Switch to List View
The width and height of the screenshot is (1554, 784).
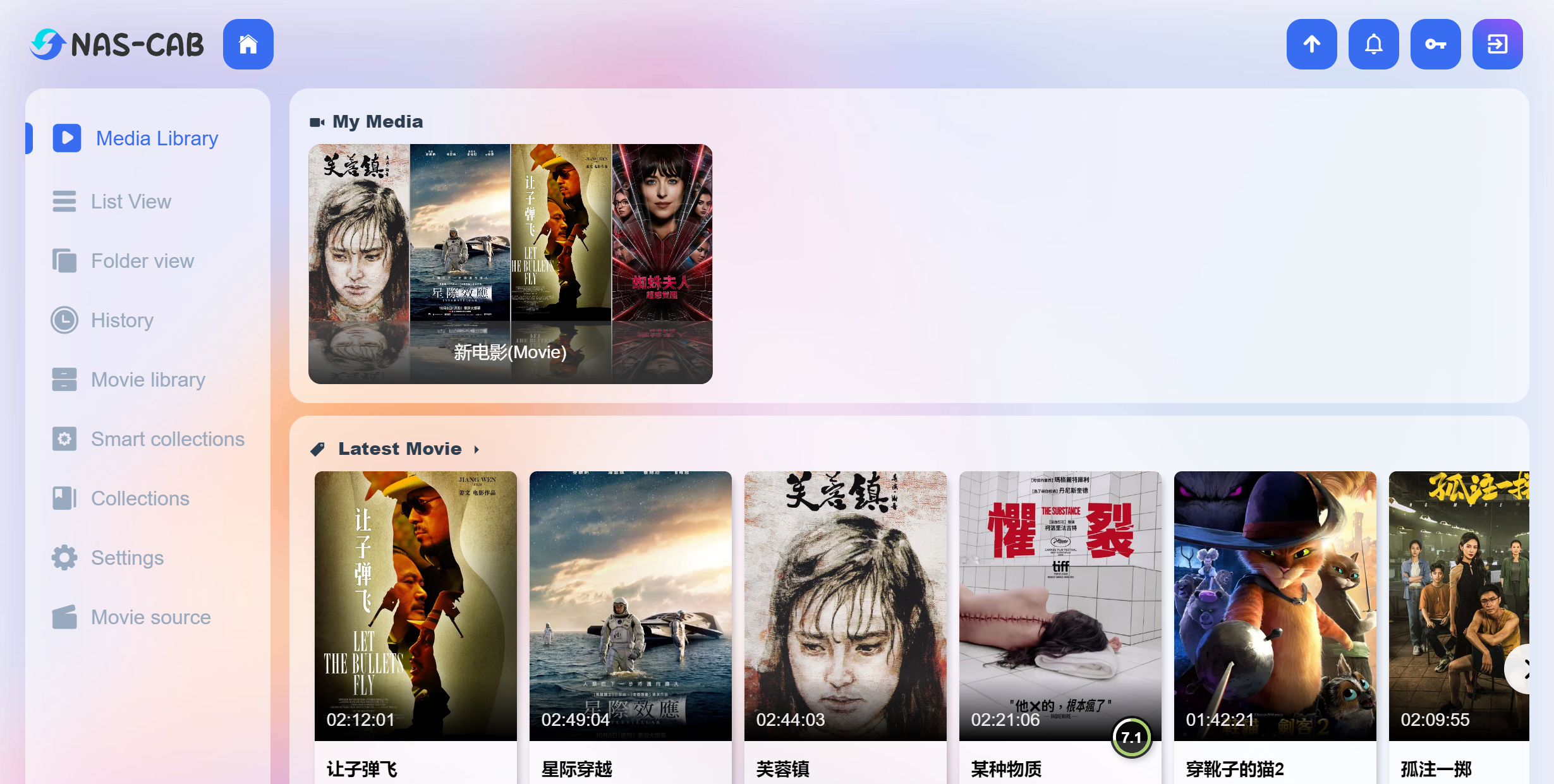pos(131,202)
